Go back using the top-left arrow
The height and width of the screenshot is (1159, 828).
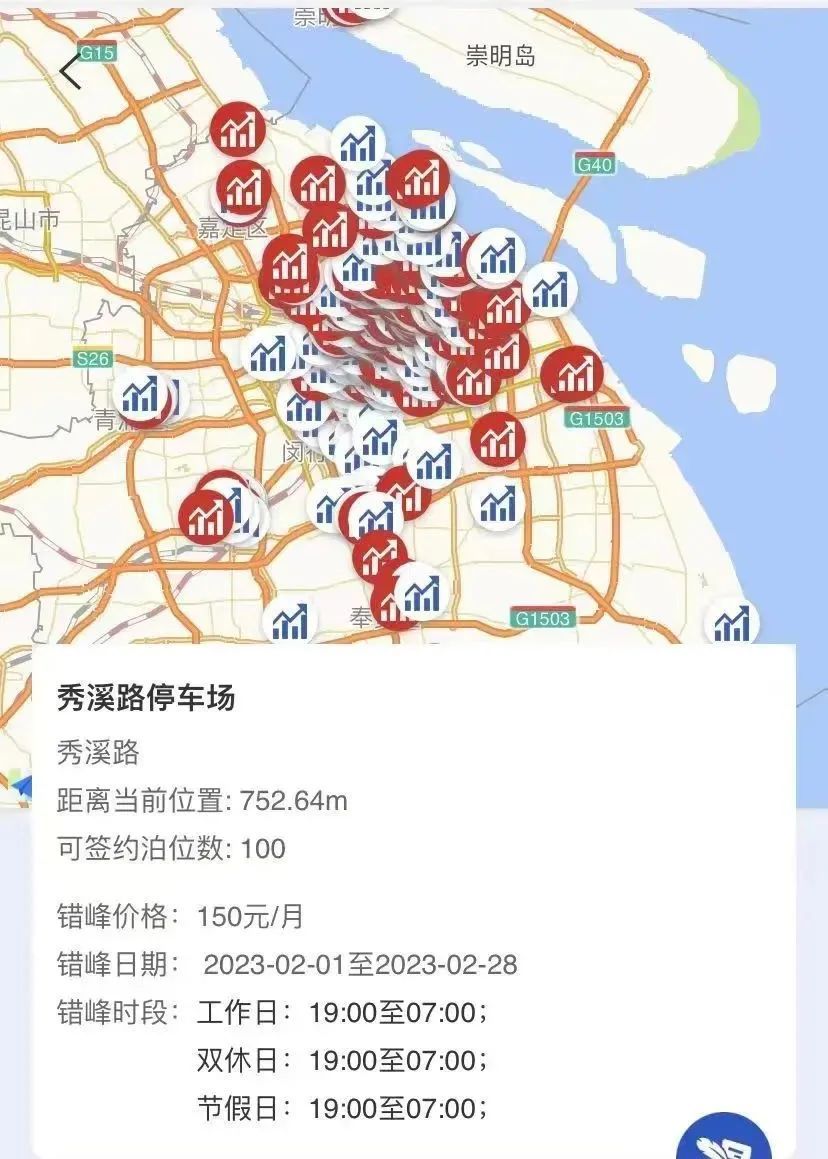[x=71, y=72]
